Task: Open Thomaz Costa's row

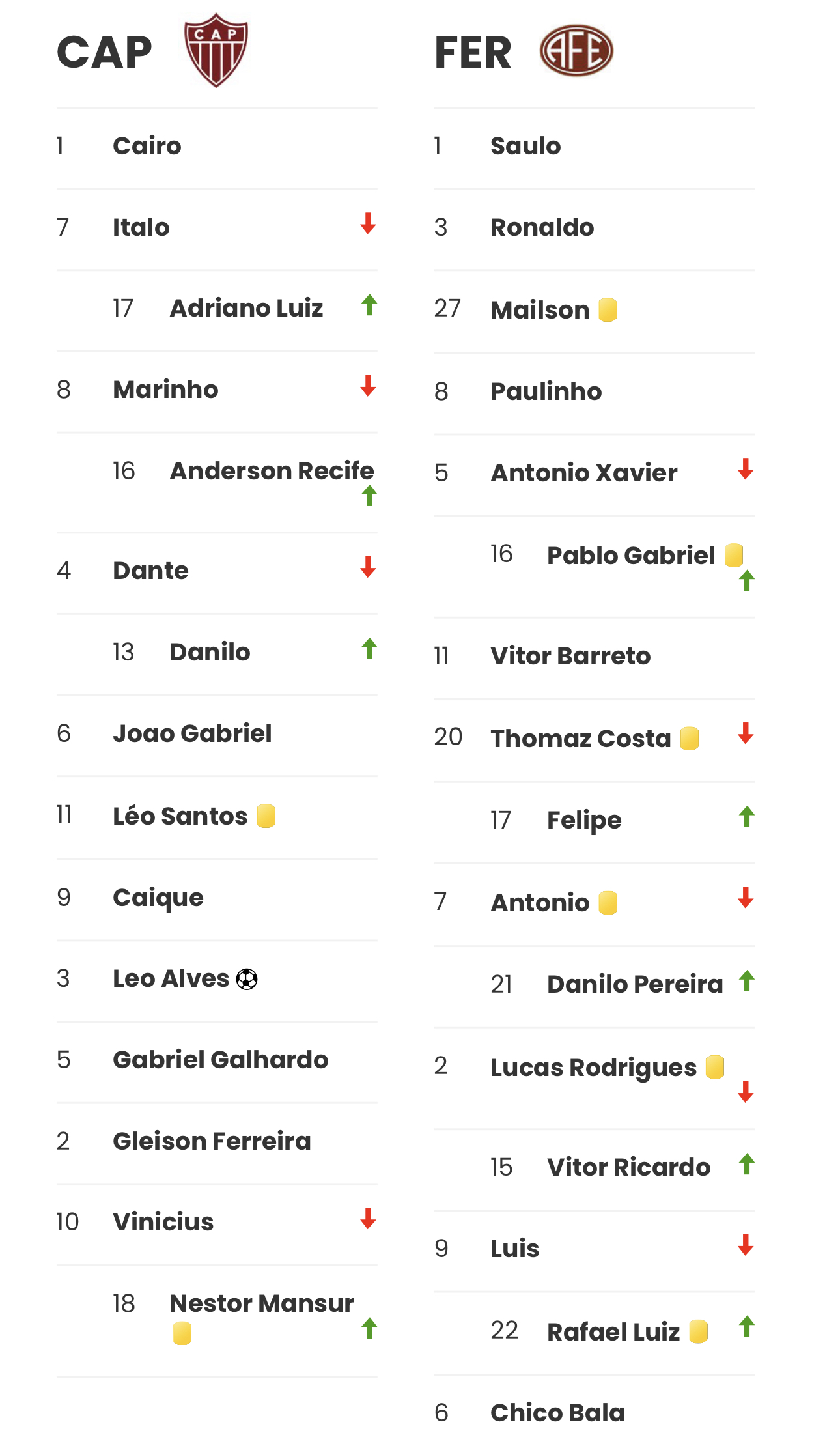Action: click(595, 739)
